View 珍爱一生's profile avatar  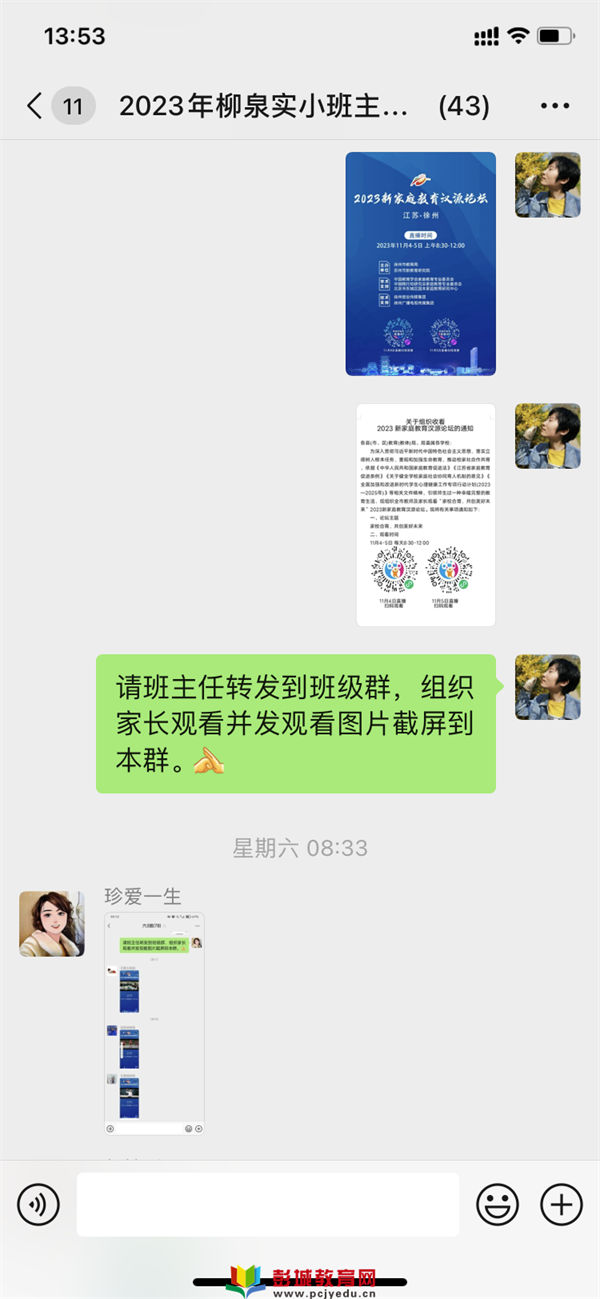tap(52, 924)
